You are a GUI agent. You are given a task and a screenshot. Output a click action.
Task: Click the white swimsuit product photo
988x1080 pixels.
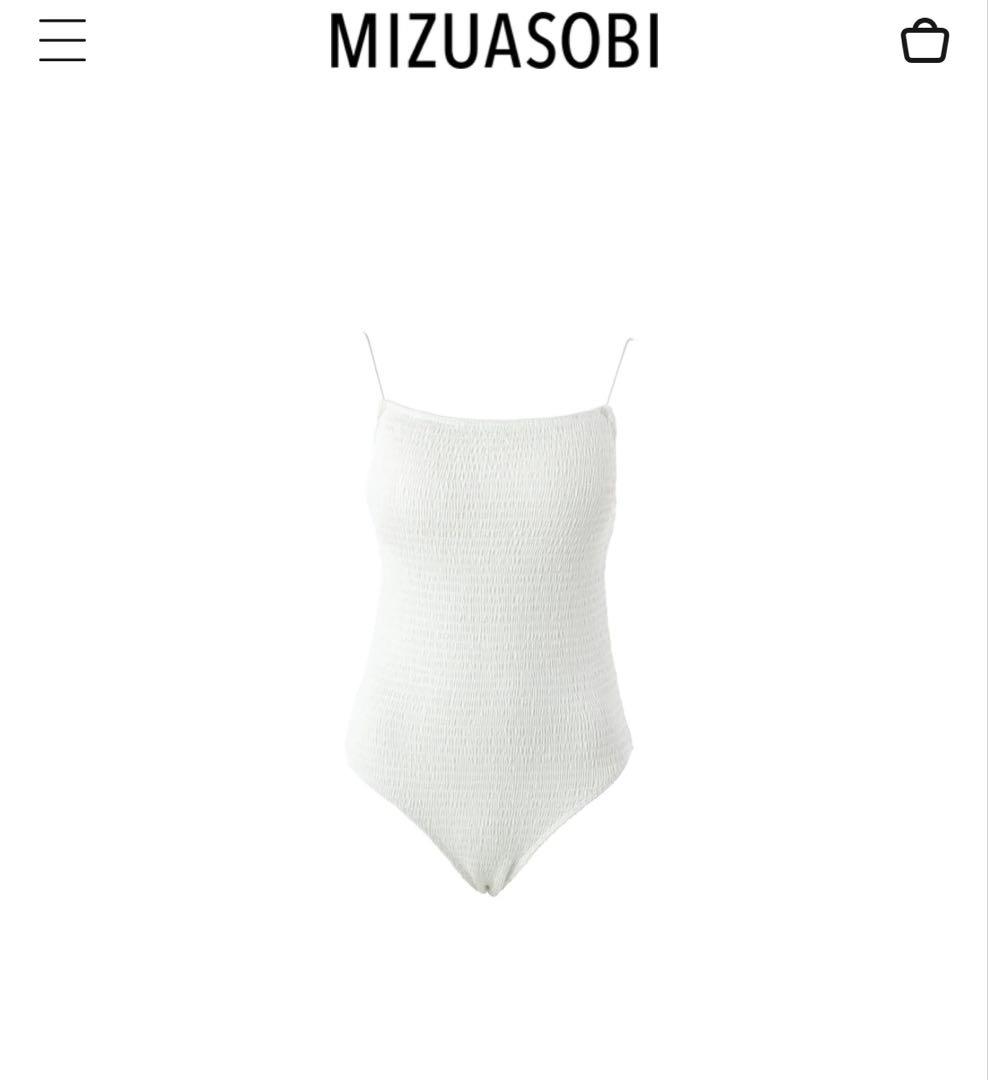click(494, 600)
